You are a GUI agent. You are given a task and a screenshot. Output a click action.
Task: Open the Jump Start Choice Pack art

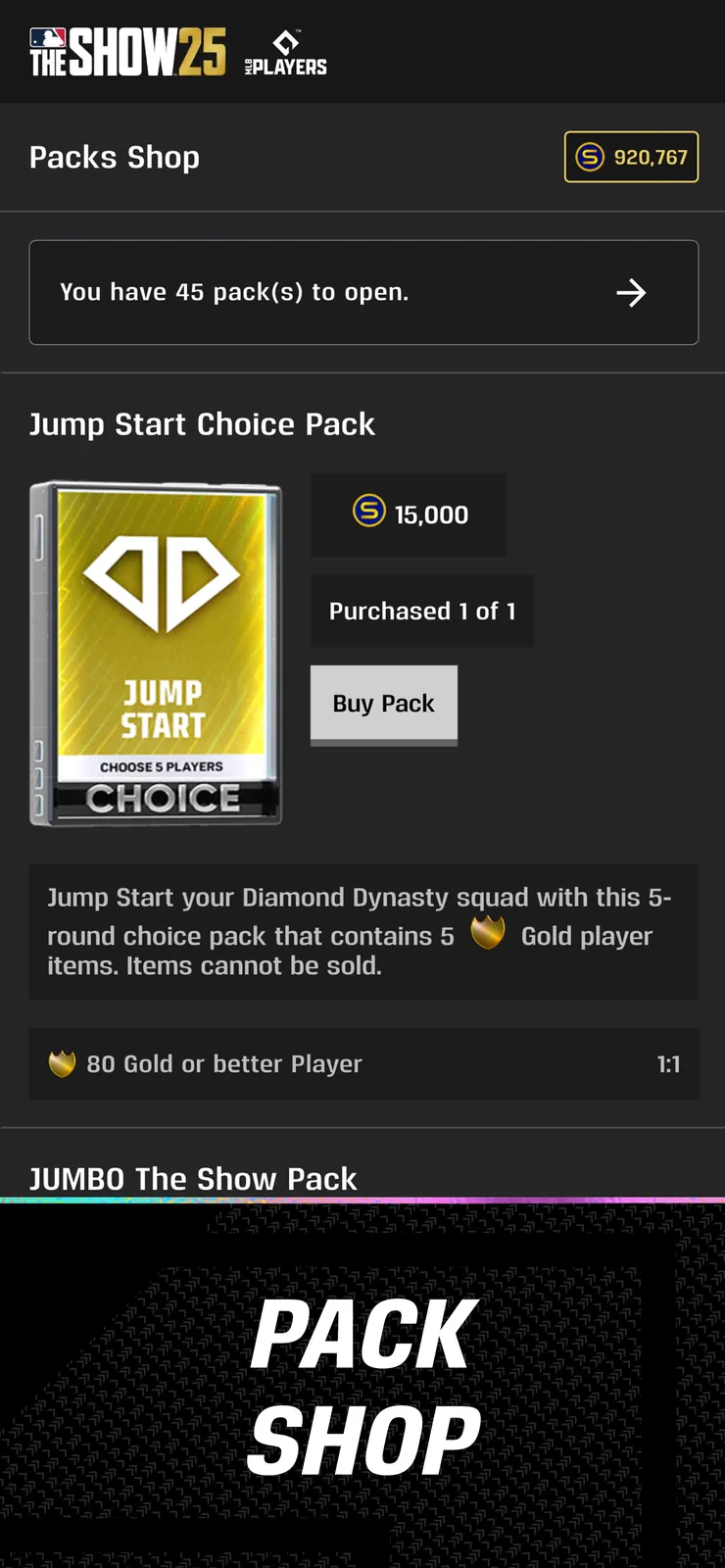coord(155,652)
